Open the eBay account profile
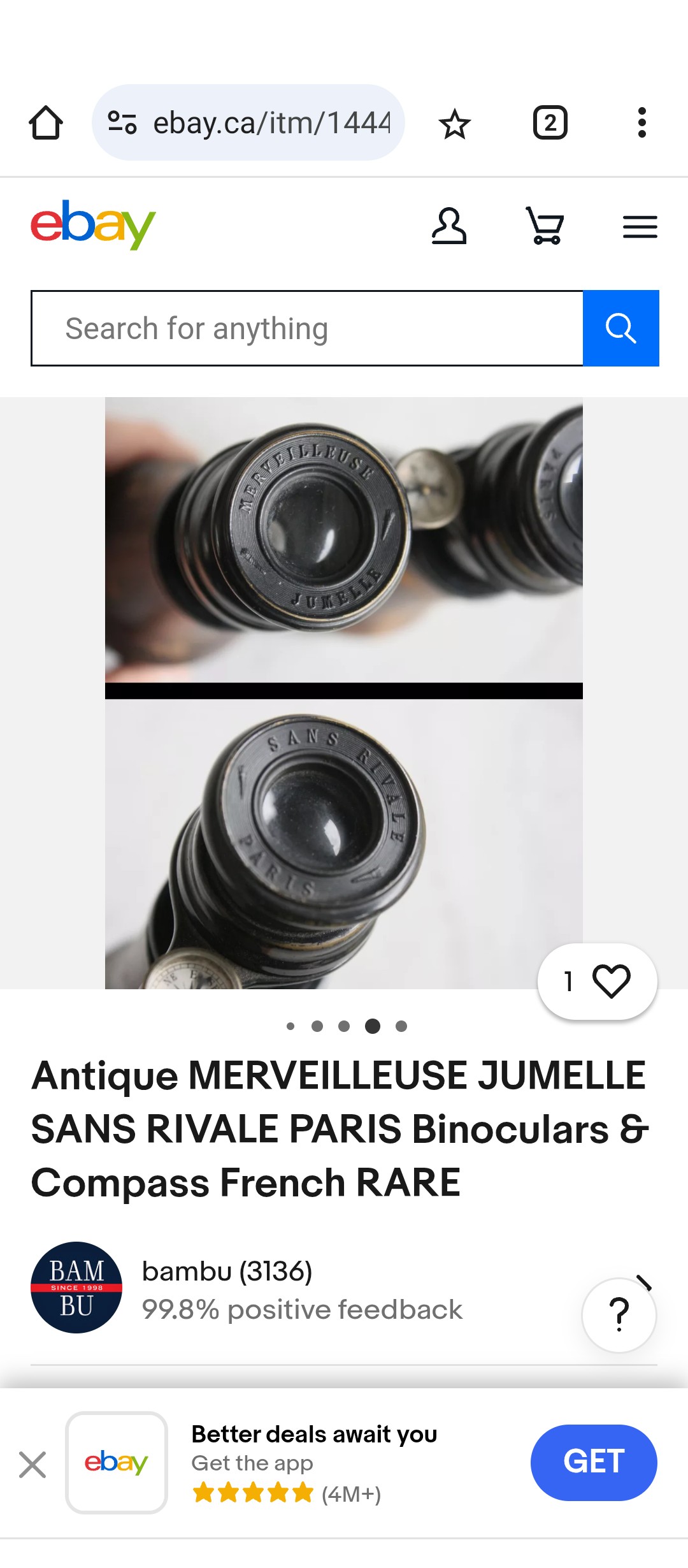The height and width of the screenshot is (1568, 688). [x=448, y=226]
